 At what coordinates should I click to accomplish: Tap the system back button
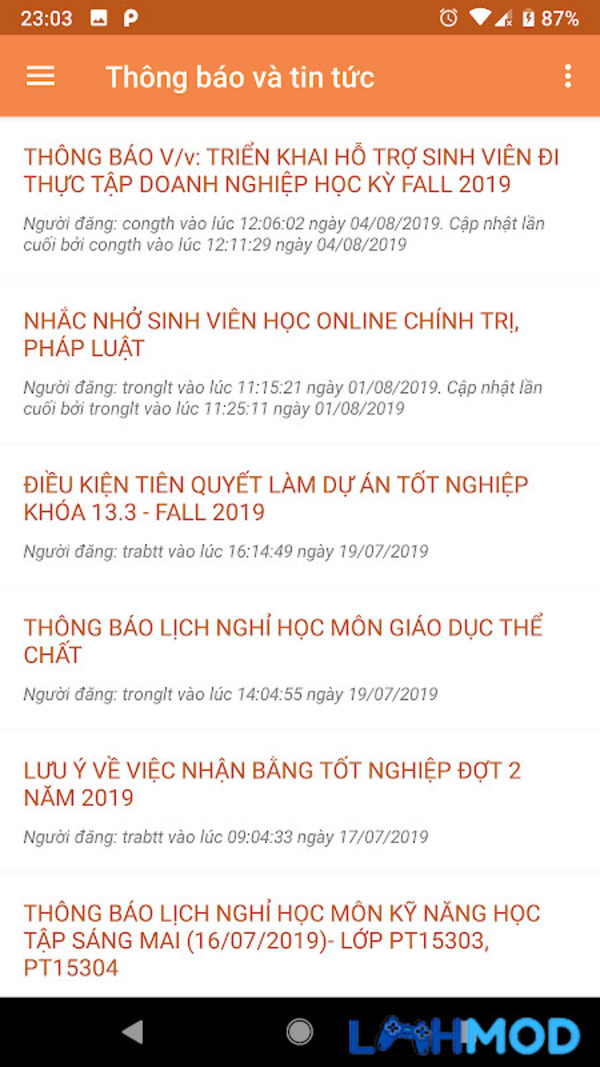[133, 1032]
